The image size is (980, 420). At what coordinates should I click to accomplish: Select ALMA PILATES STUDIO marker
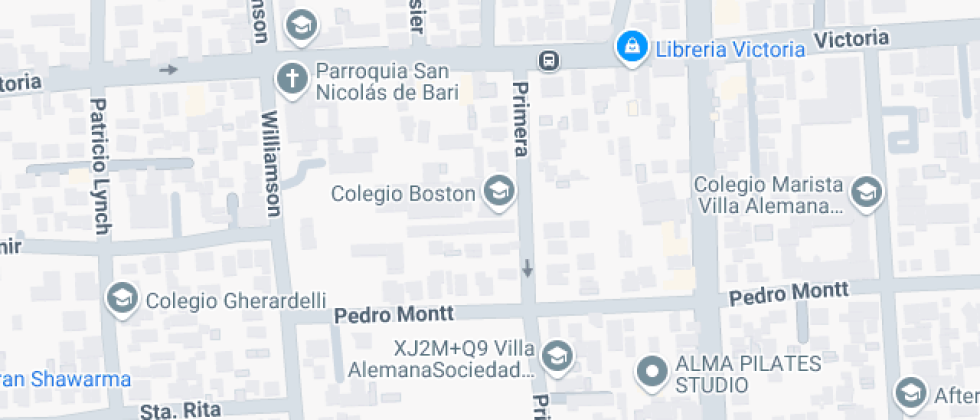click(652, 372)
